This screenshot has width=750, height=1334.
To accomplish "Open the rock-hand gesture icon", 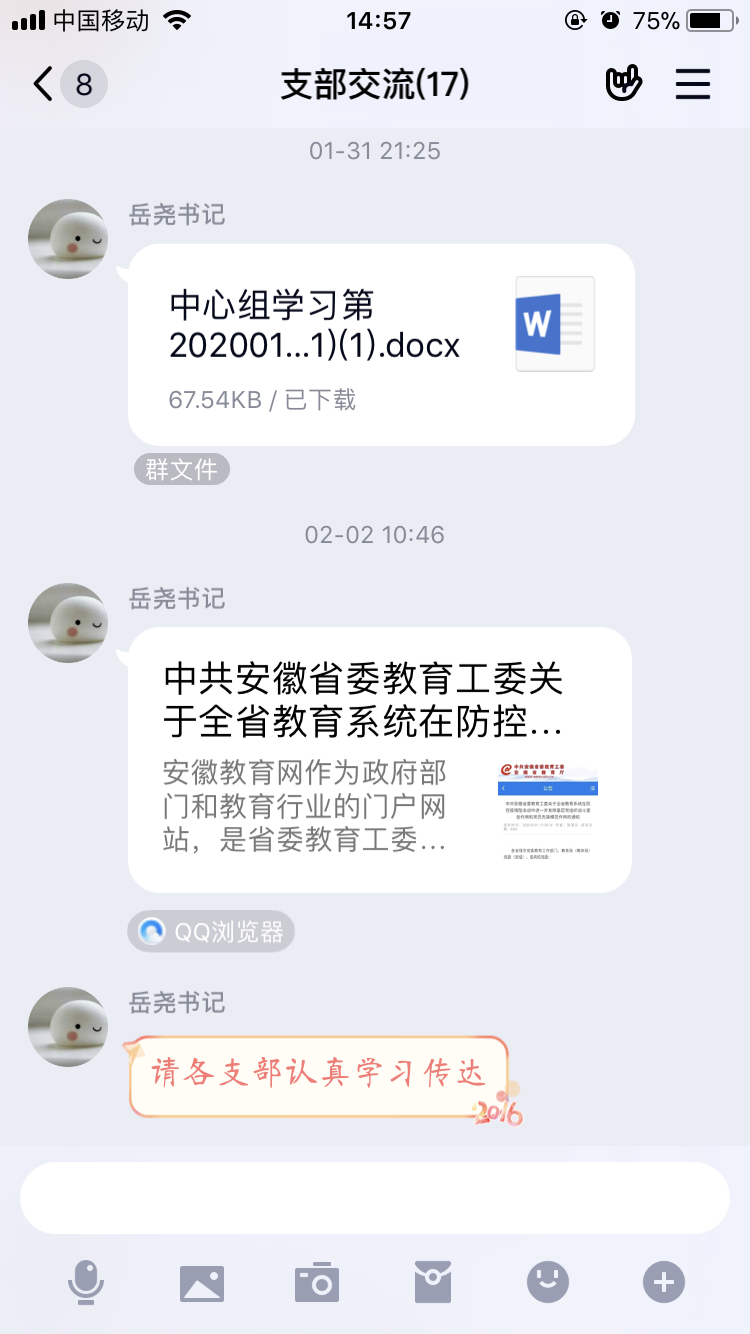I will tap(624, 84).
